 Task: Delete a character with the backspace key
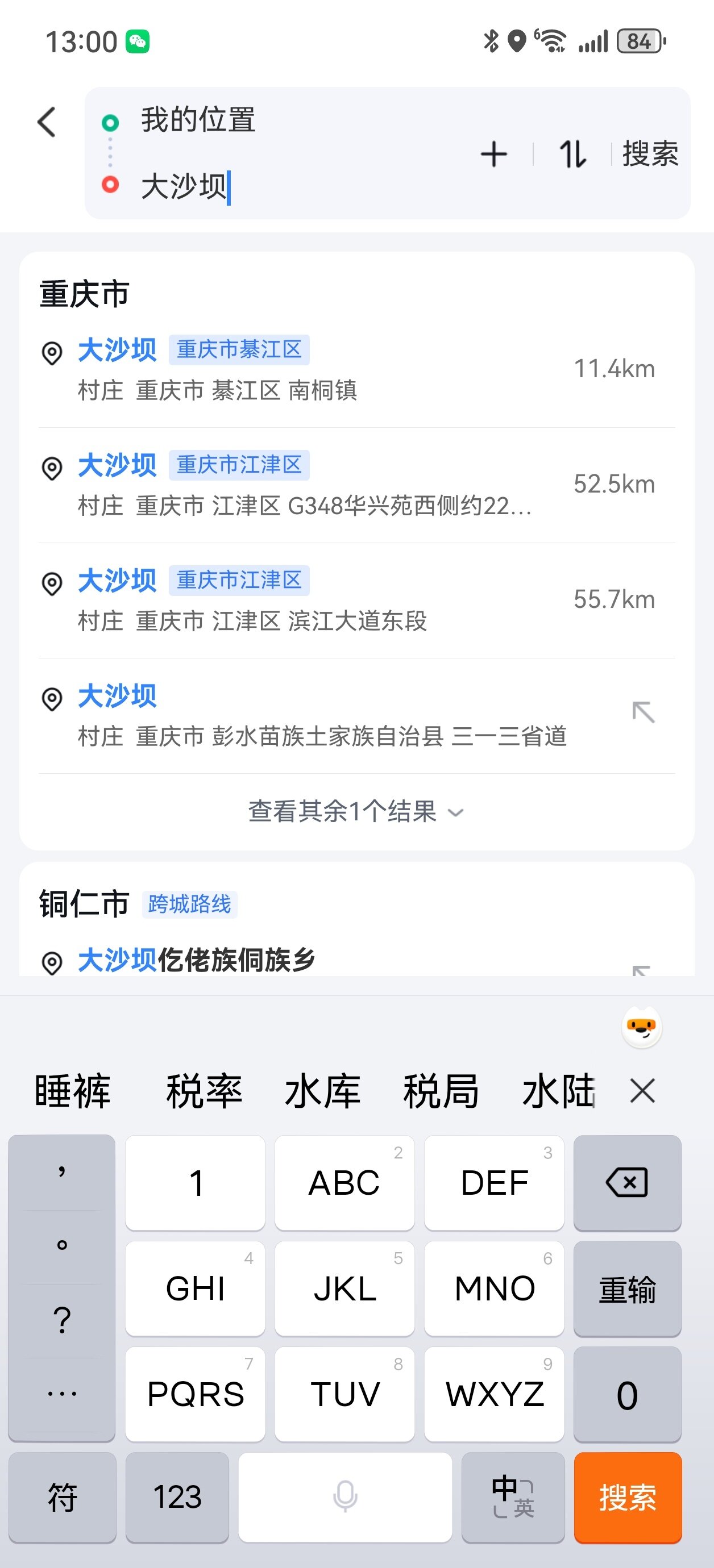627,1183
